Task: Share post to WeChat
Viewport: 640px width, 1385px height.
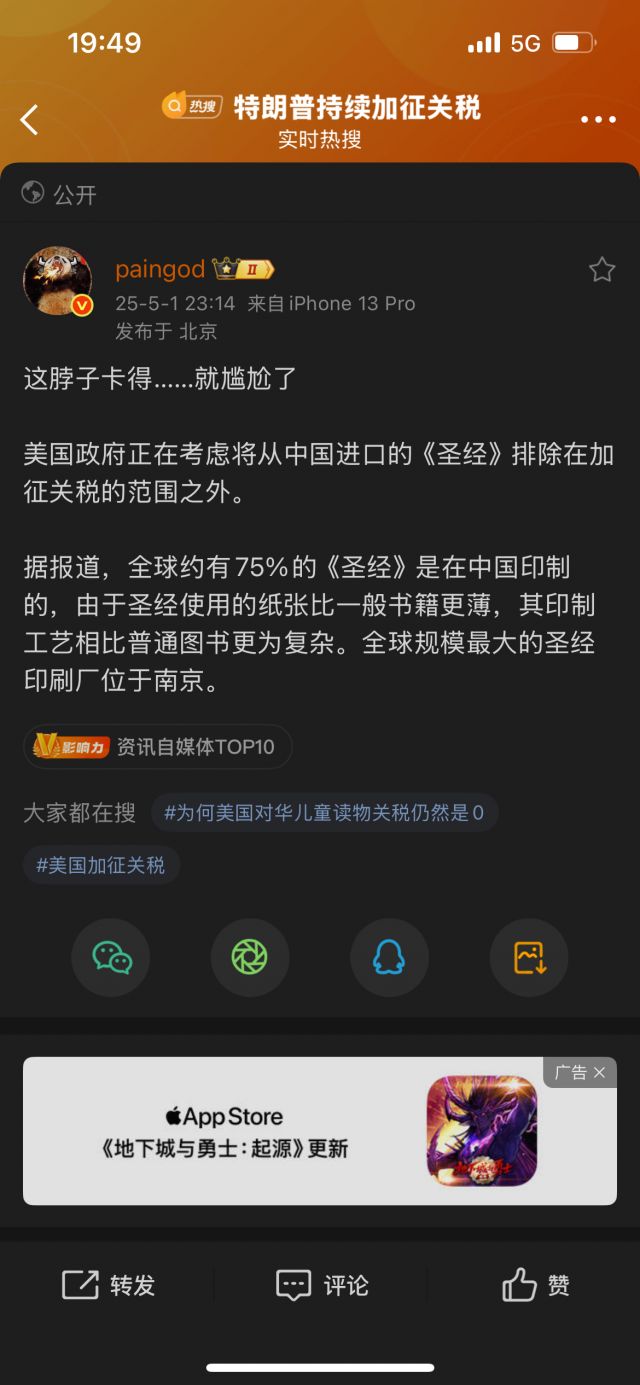Action: click(111, 958)
